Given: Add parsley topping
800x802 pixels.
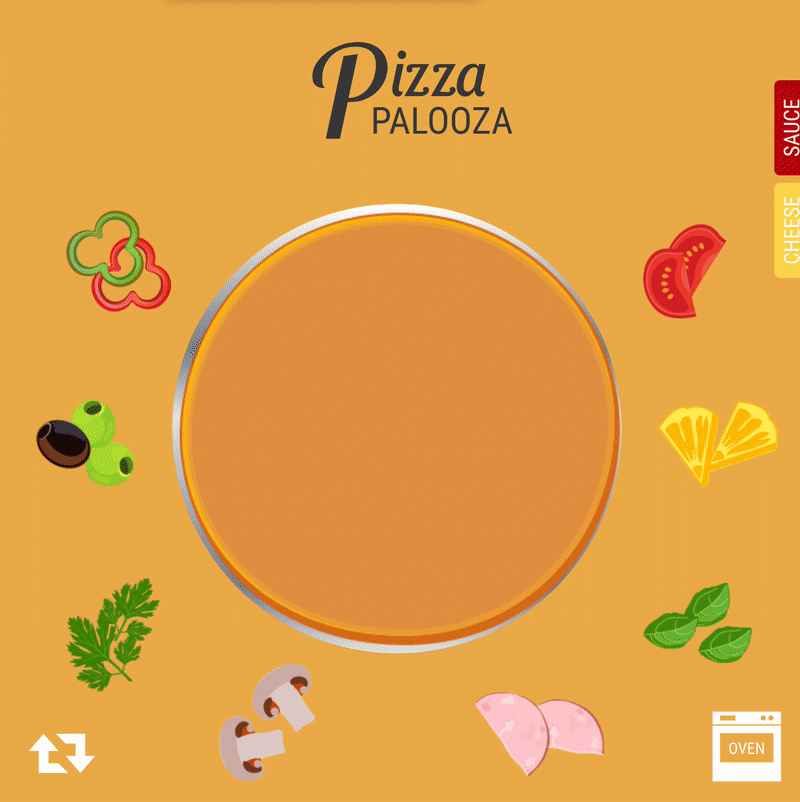Looking at the screenshot, I should tap(112, 632).
